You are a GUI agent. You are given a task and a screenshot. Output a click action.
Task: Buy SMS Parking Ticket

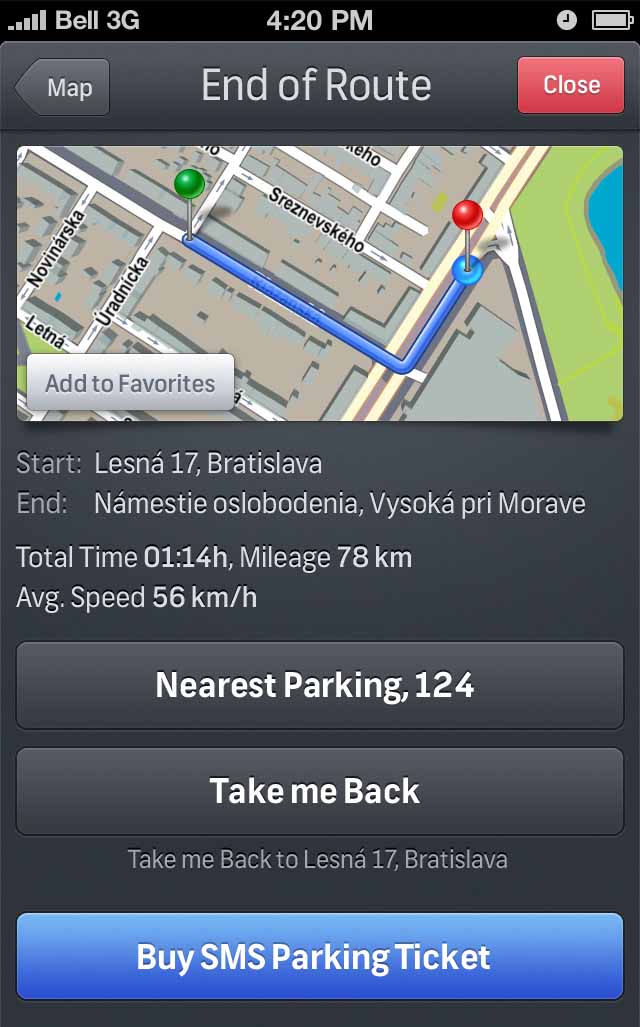pos(319,956)
